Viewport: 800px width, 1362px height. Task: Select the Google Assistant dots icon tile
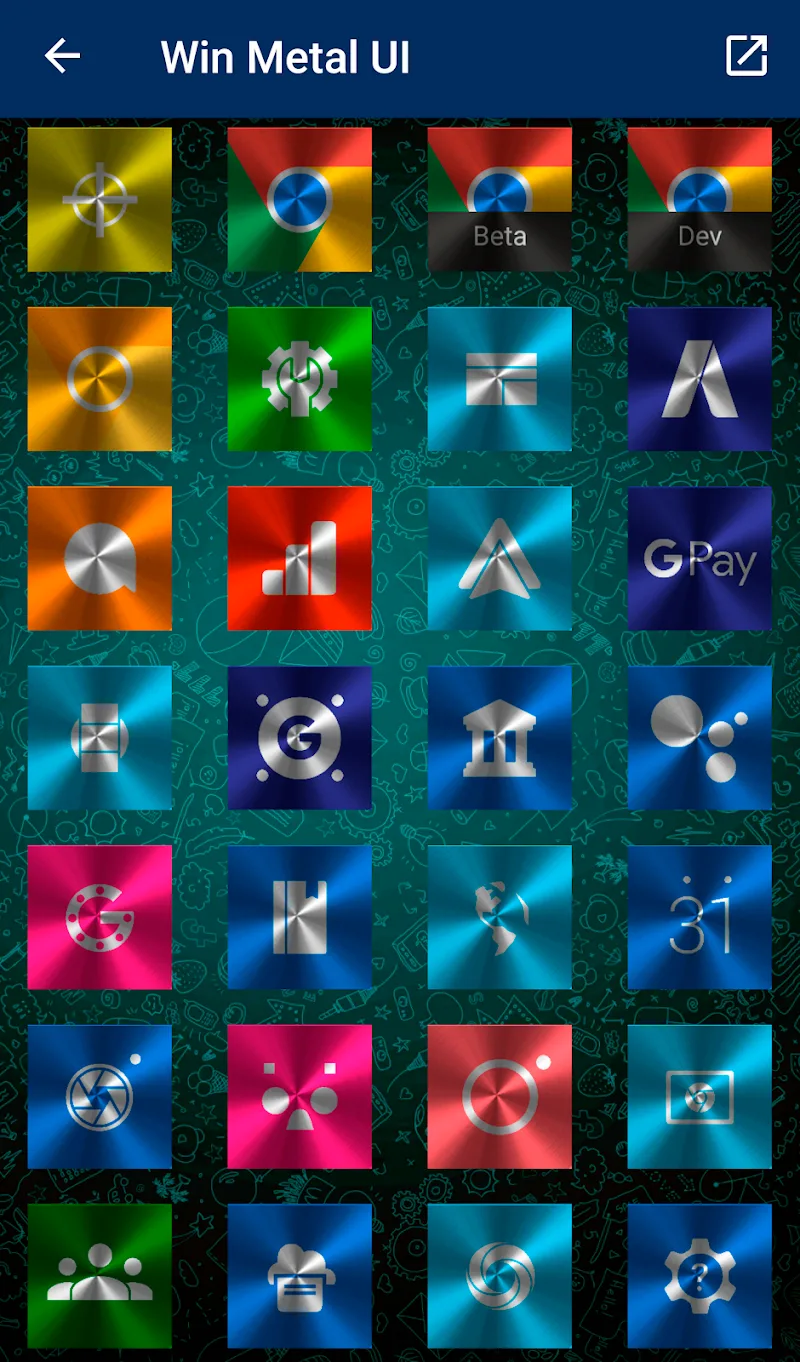(x=699, y=737)
